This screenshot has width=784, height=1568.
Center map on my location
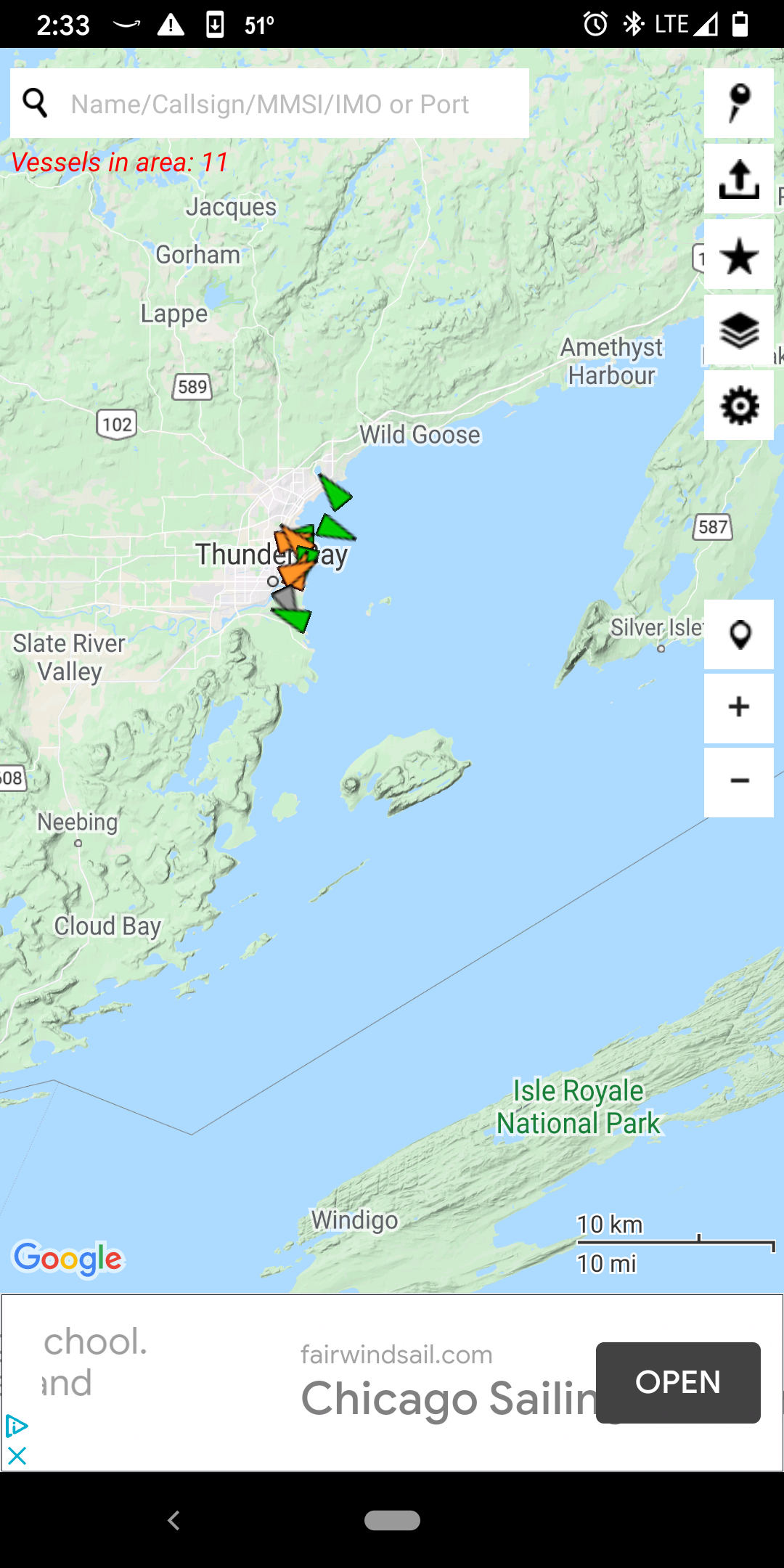pos(739,634)
